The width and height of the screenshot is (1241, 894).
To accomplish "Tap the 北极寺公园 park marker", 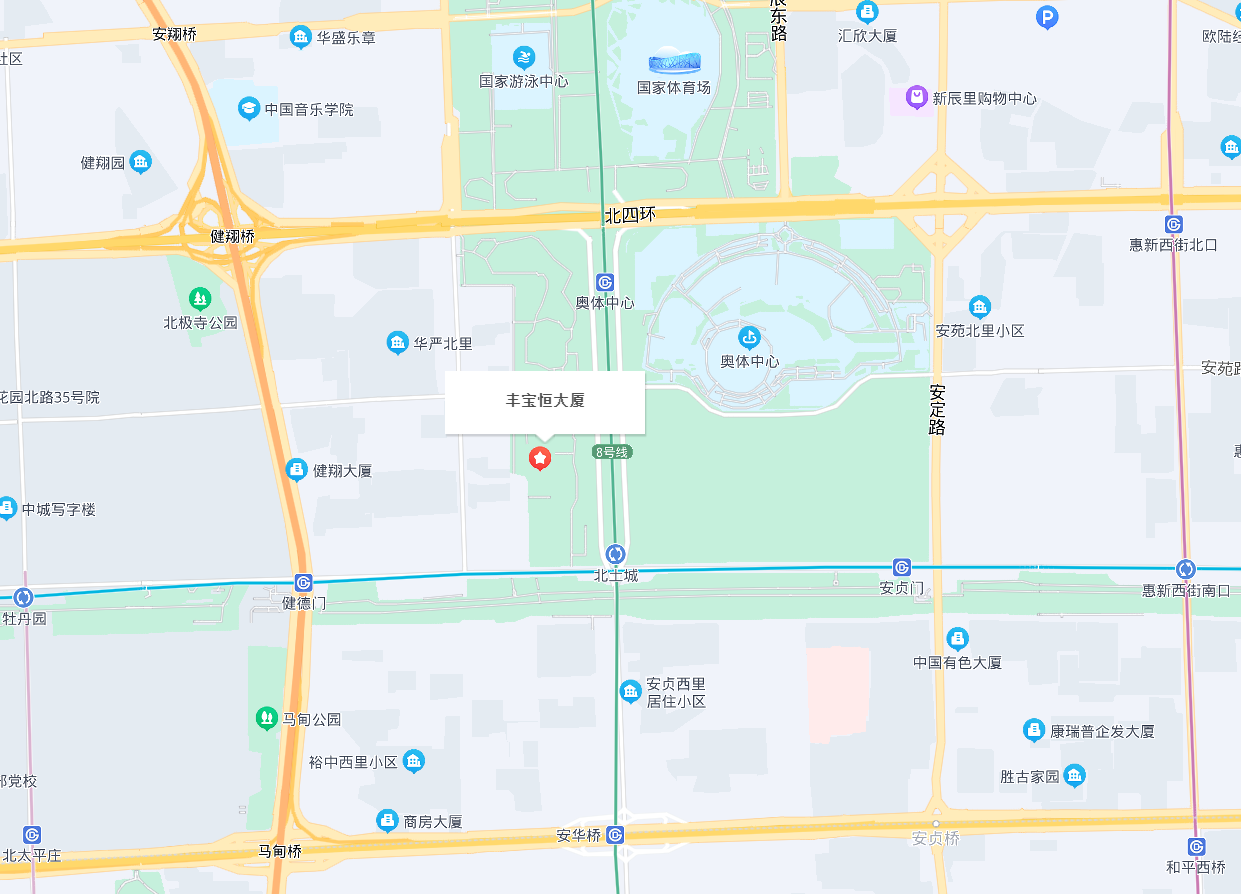I will [x=200, y=298].
